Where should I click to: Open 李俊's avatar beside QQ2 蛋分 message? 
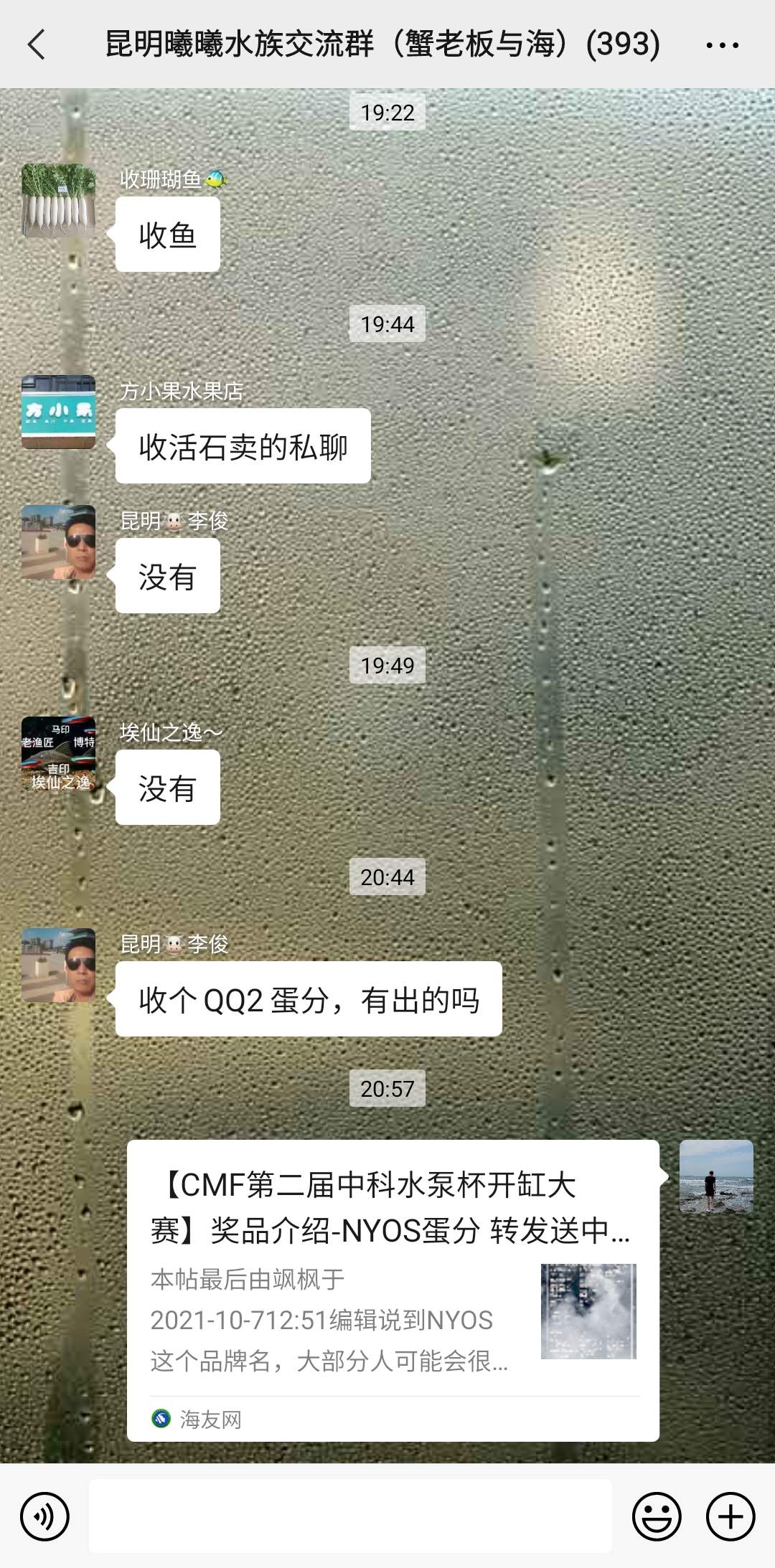pyautogui.click(x=58, y=965)
